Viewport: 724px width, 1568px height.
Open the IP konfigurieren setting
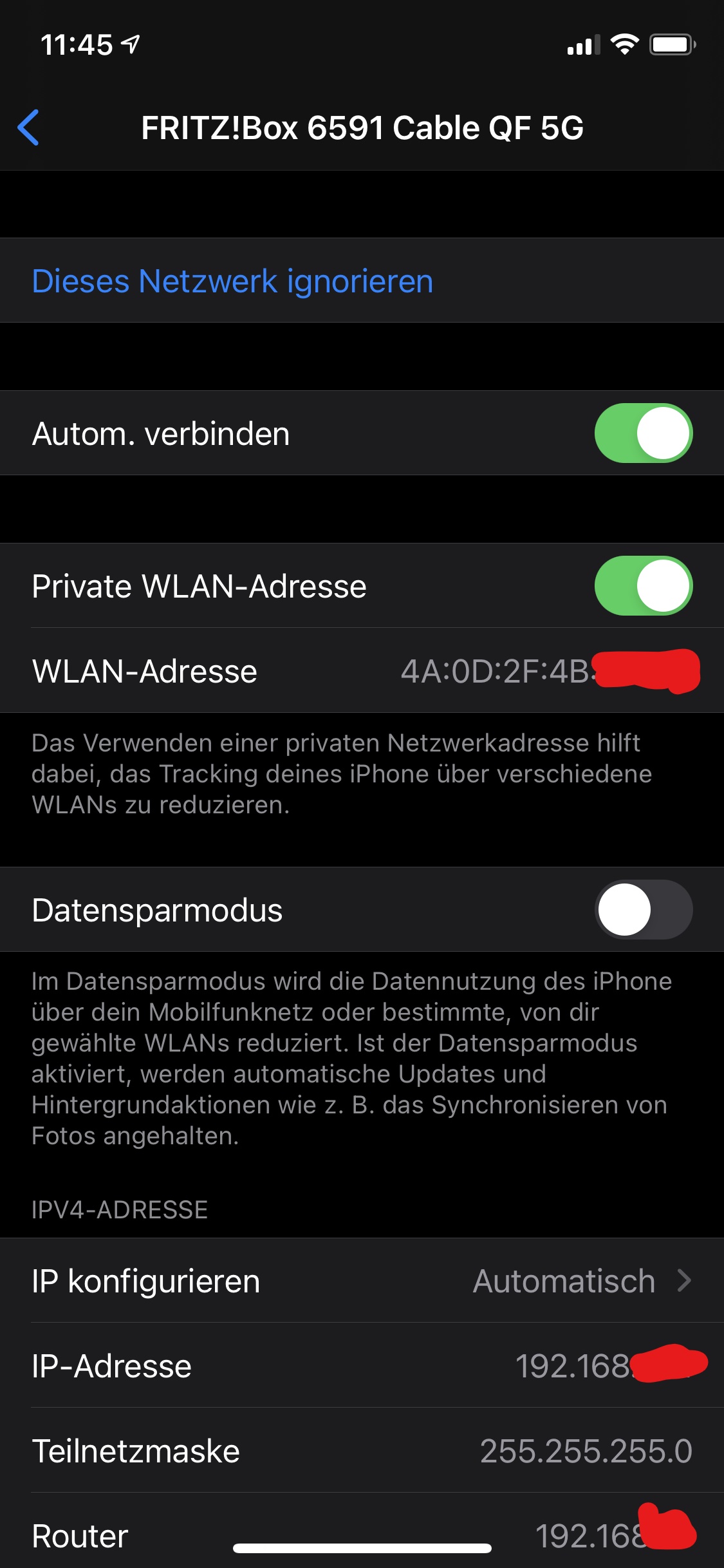pyautogui.click(x=362, y=1281)
